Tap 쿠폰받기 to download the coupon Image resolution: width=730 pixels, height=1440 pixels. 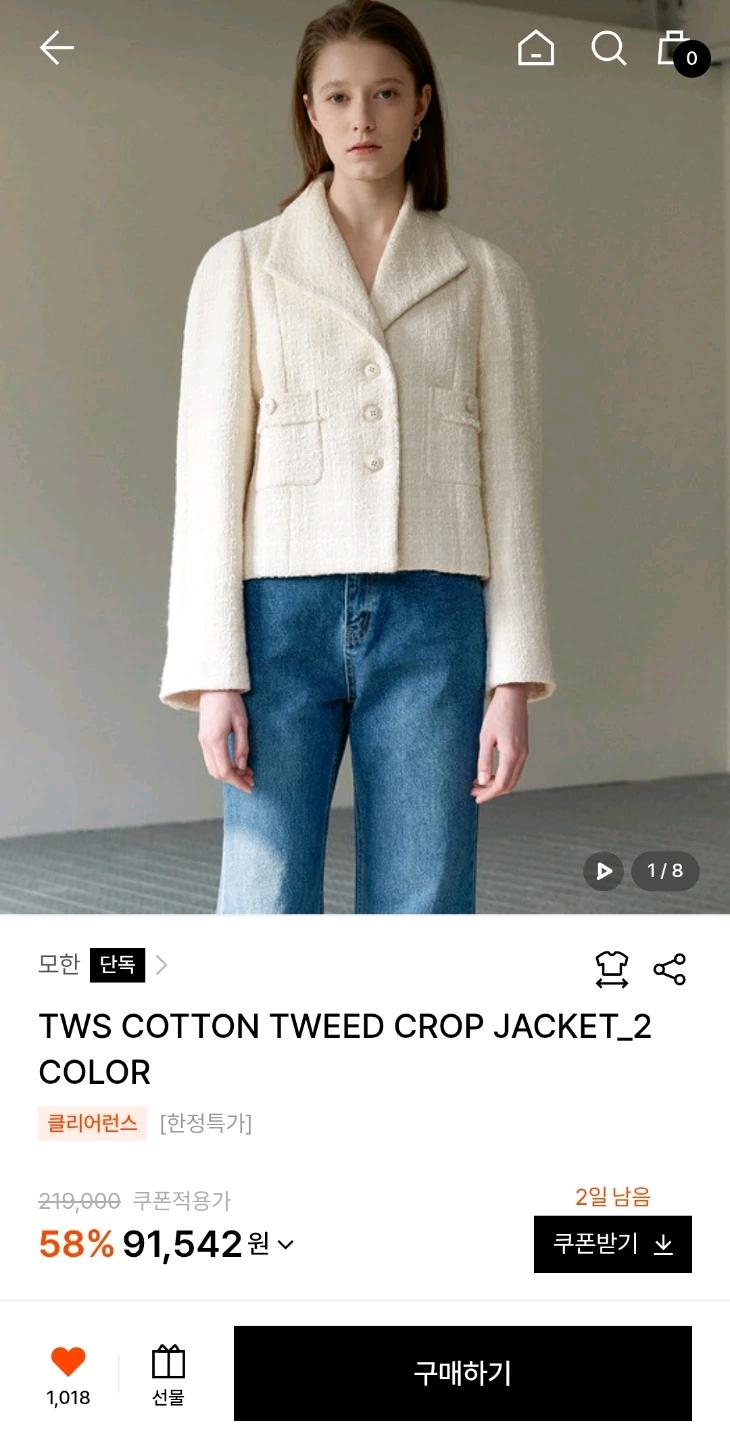613,1244
